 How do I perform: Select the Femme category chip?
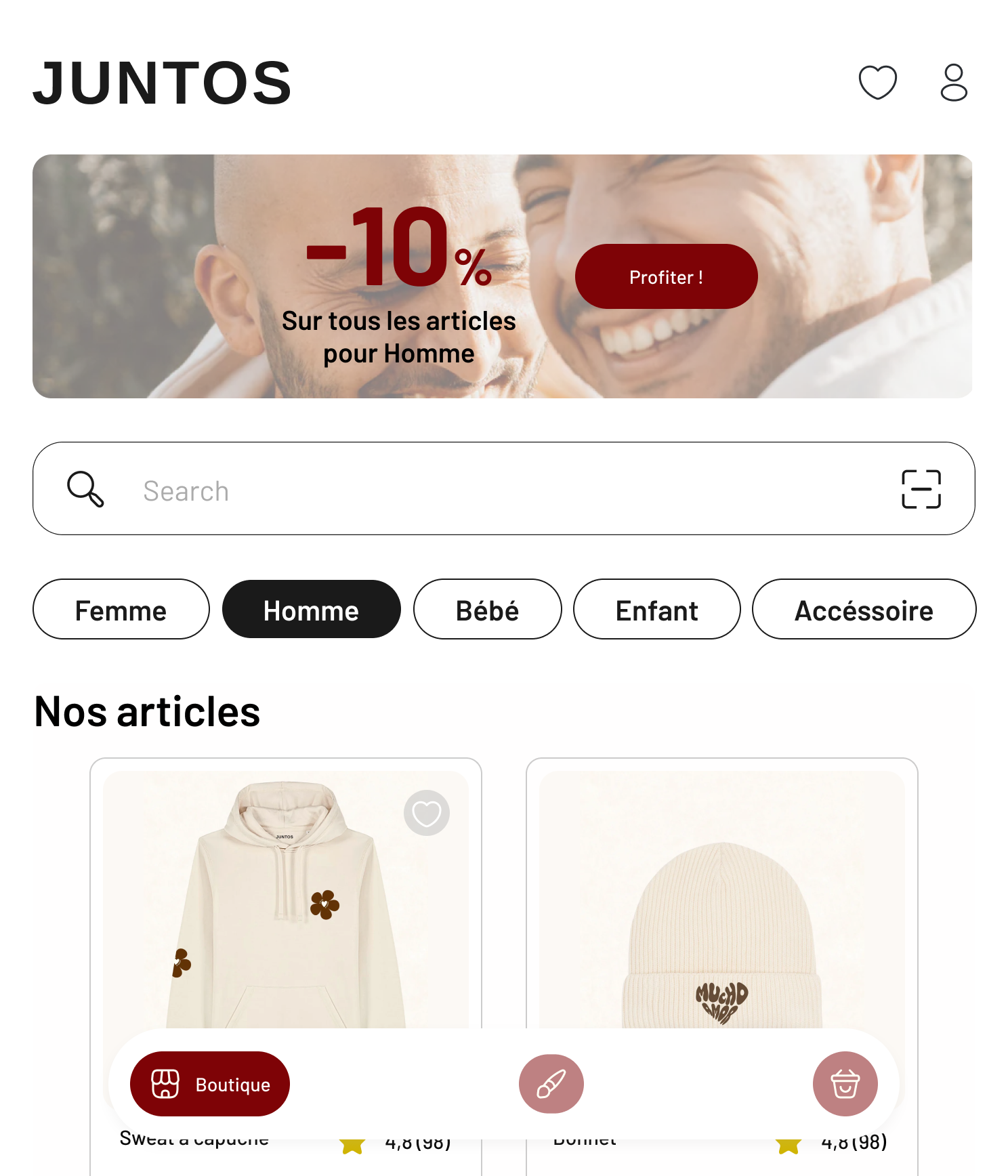coord(121,610)
